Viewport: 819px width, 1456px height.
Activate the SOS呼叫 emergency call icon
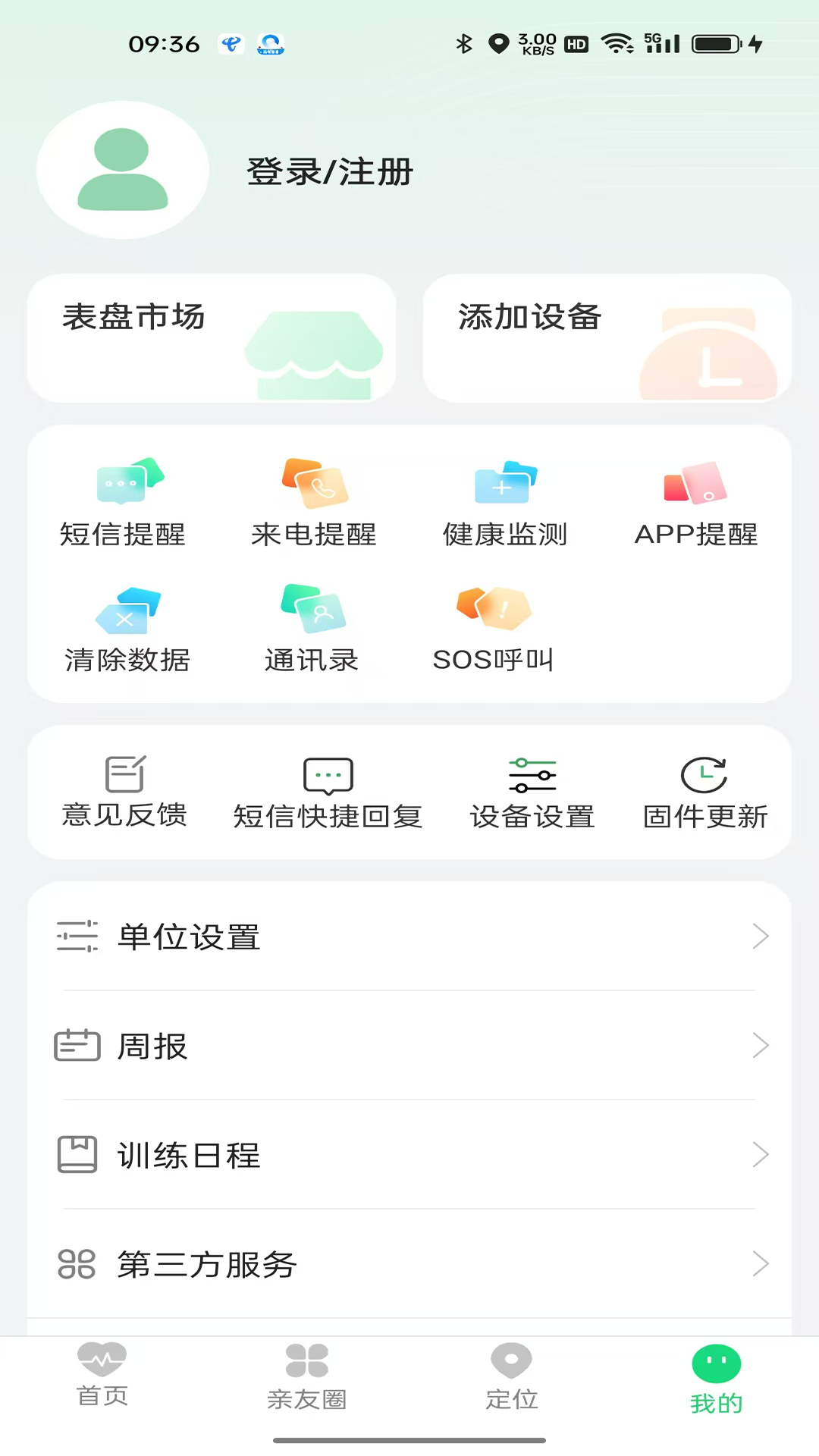[493, 626]
